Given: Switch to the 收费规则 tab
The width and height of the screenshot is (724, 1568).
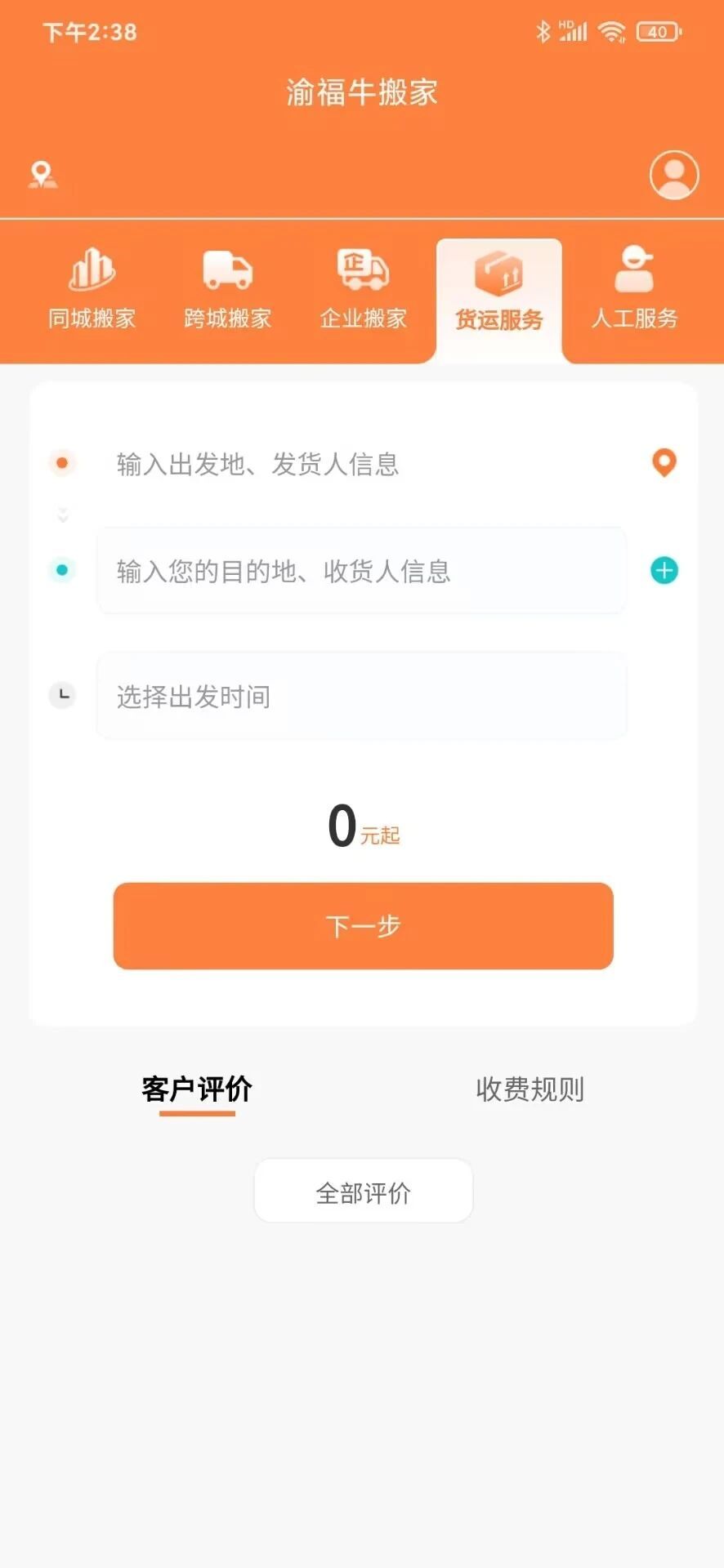Looking at the screenshot, I should click(x=528, y=1089).
